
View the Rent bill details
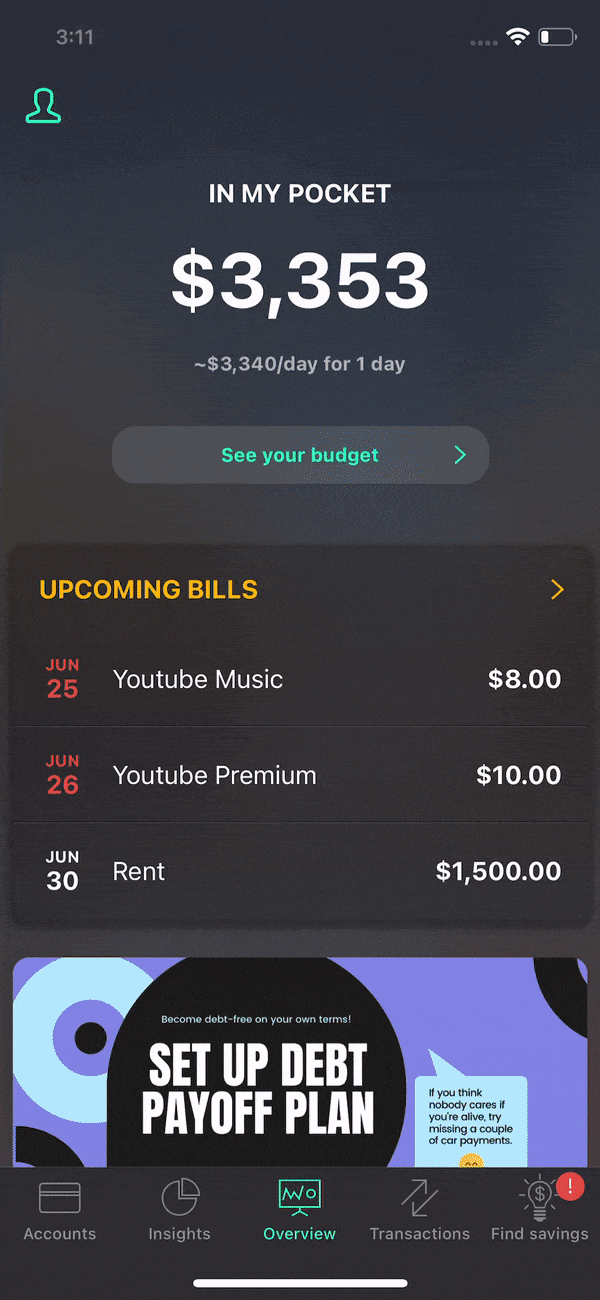coord(300,871)
